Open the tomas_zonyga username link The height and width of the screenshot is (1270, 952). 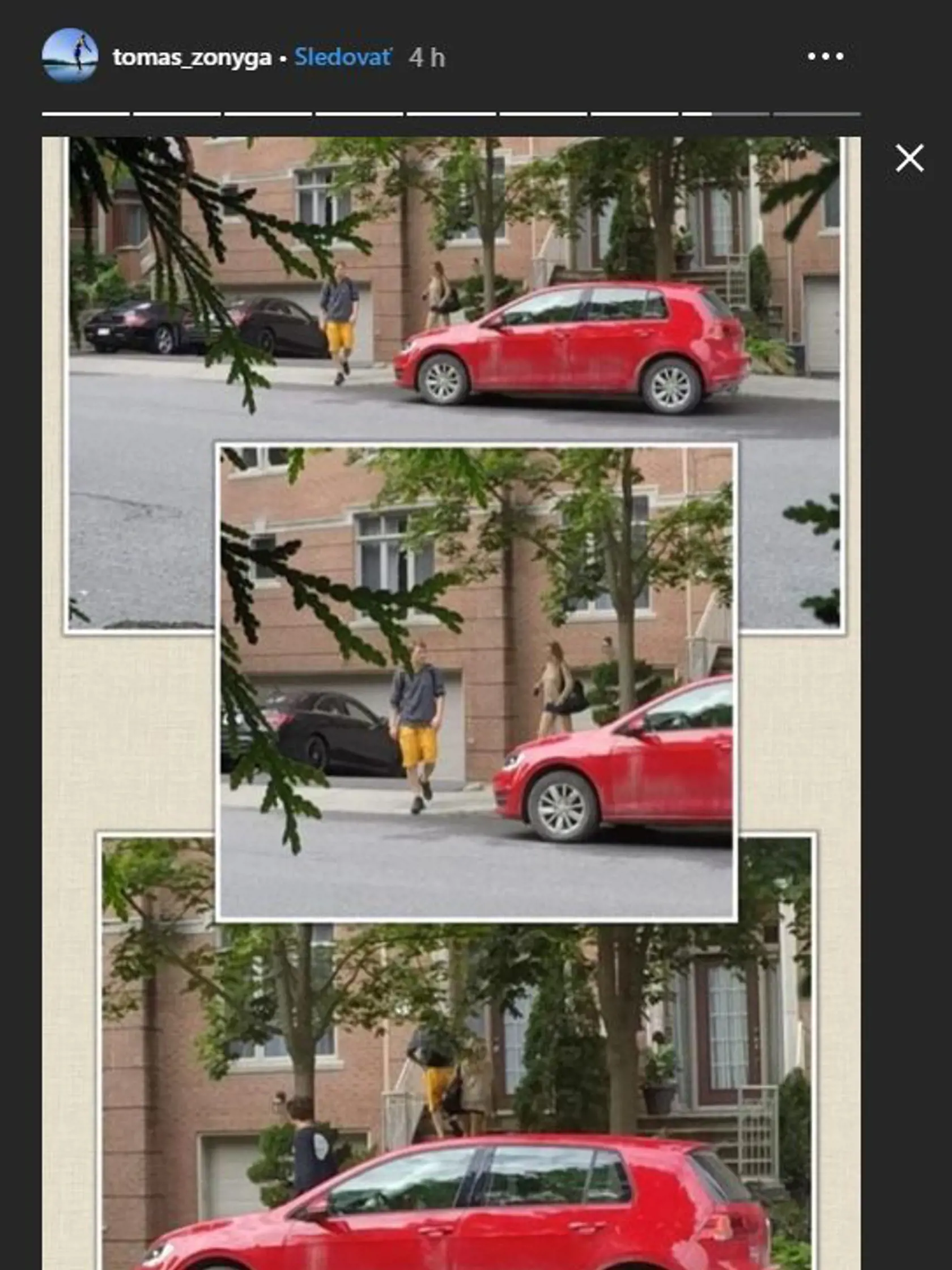(192, 57)
